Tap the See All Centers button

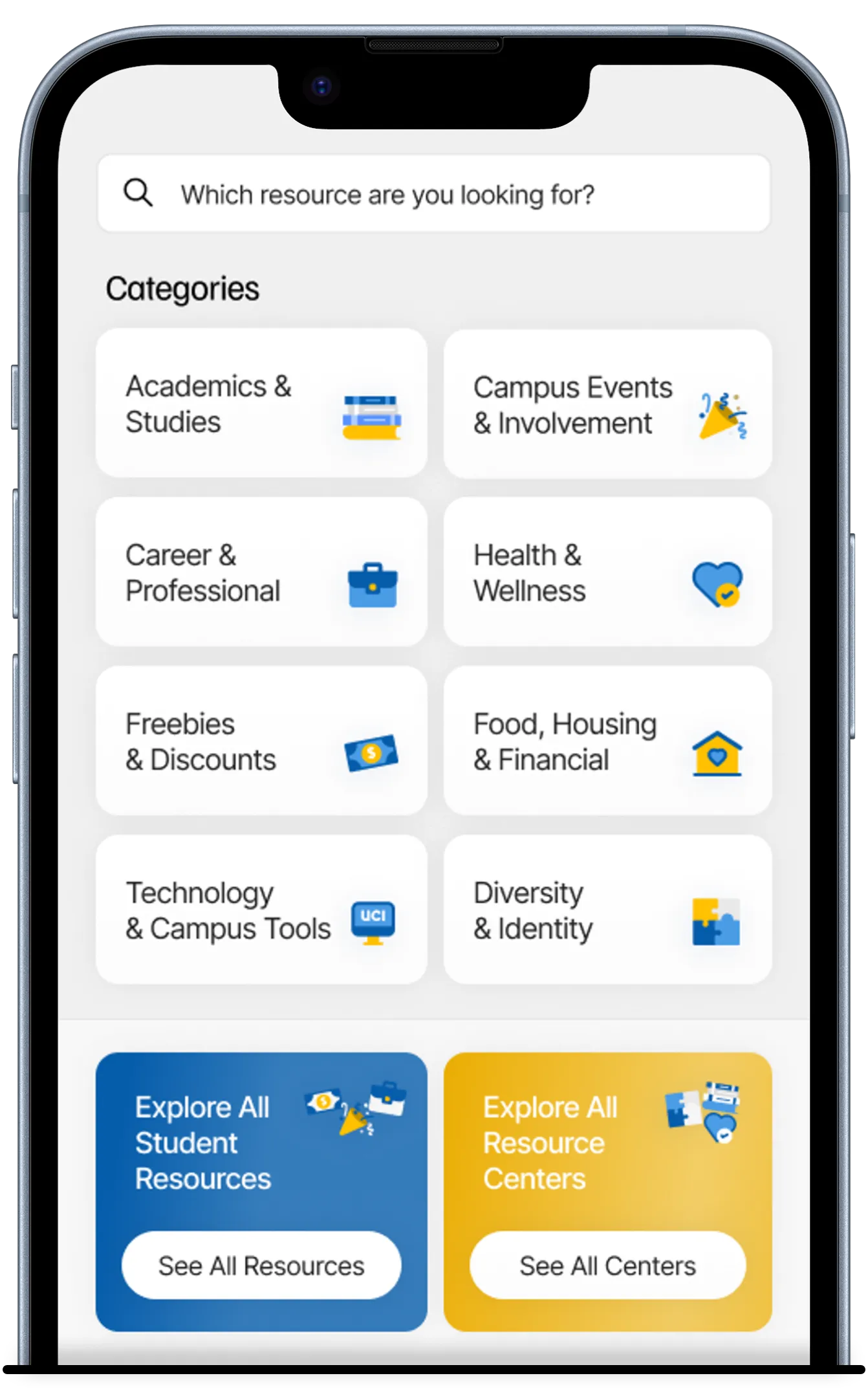click(608, 1265)
